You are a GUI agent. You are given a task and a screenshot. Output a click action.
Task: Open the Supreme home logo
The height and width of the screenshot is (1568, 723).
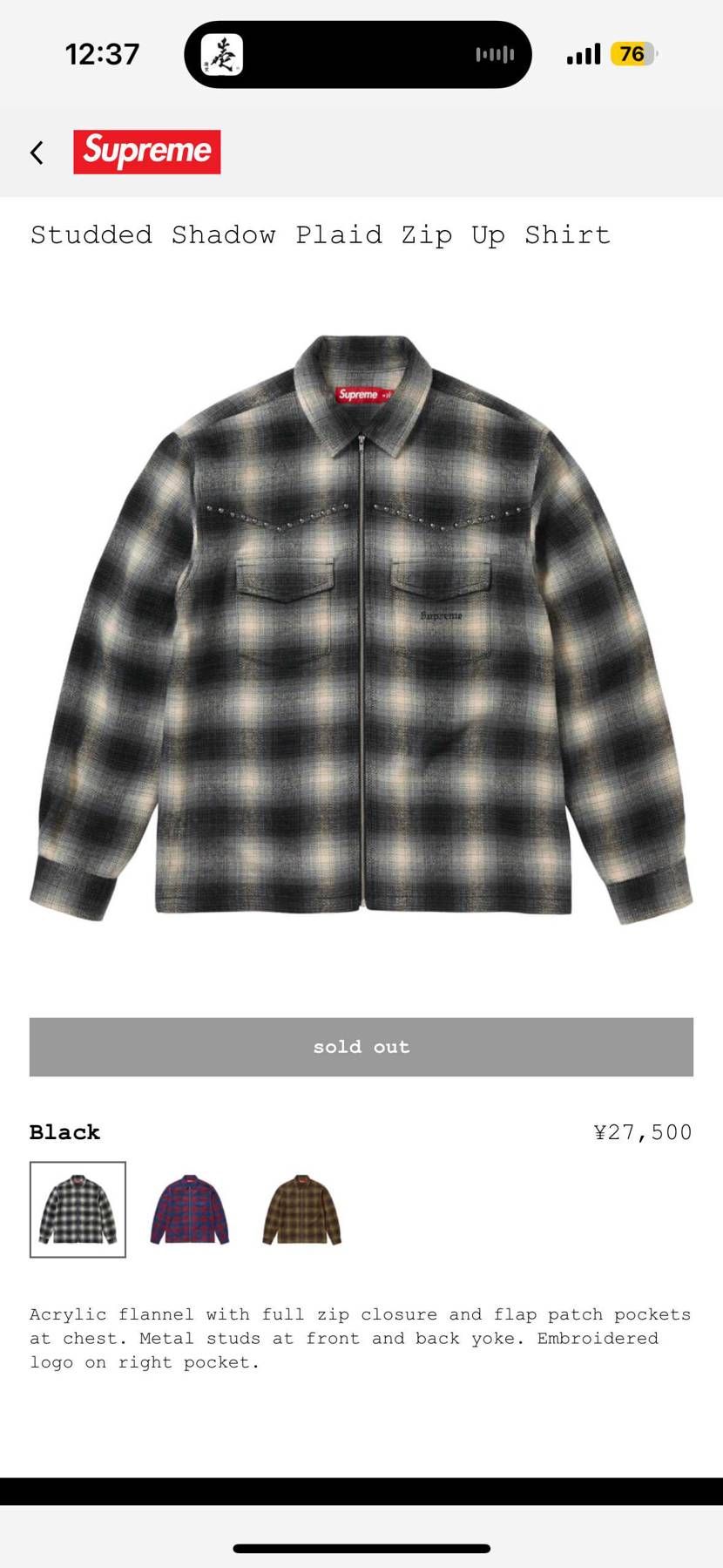tap(146, 152)
